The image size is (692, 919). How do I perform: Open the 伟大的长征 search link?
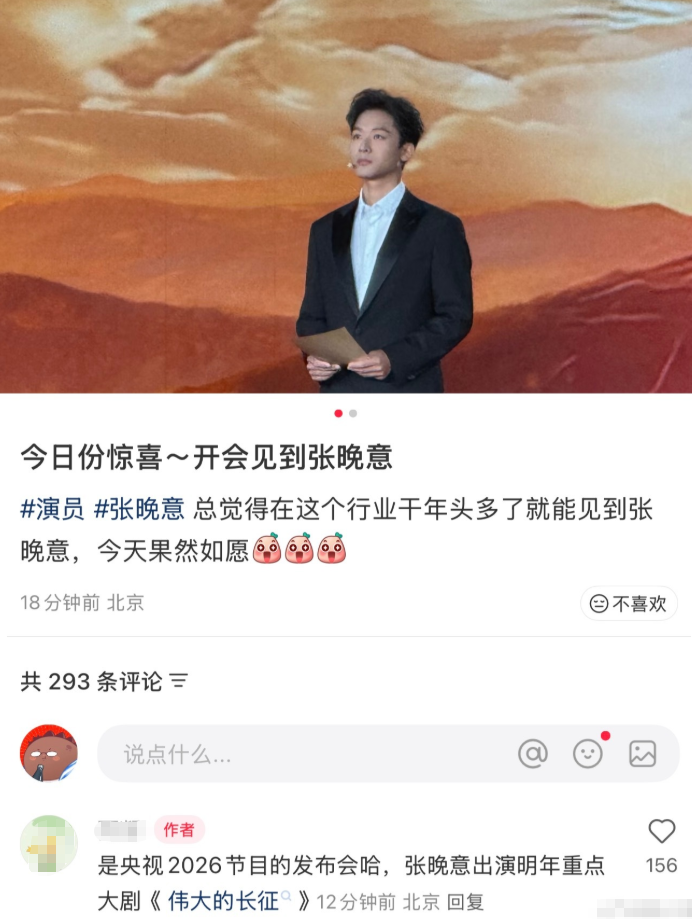pyautogui.click(x=227, y=900)
